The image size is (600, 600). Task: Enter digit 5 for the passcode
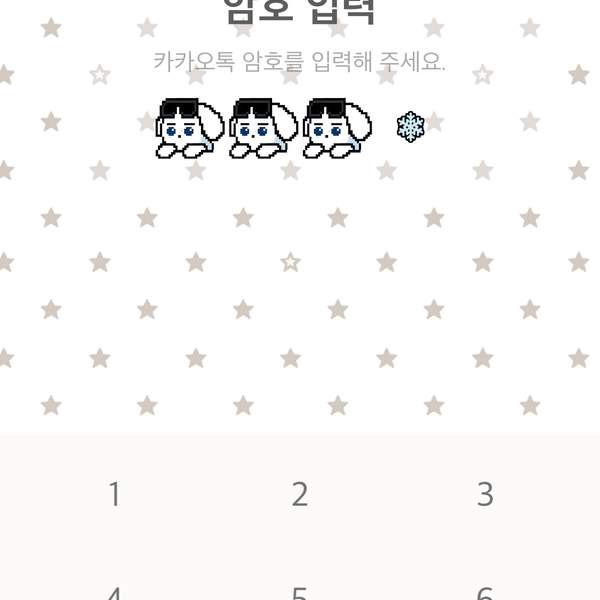click(299, 592)
